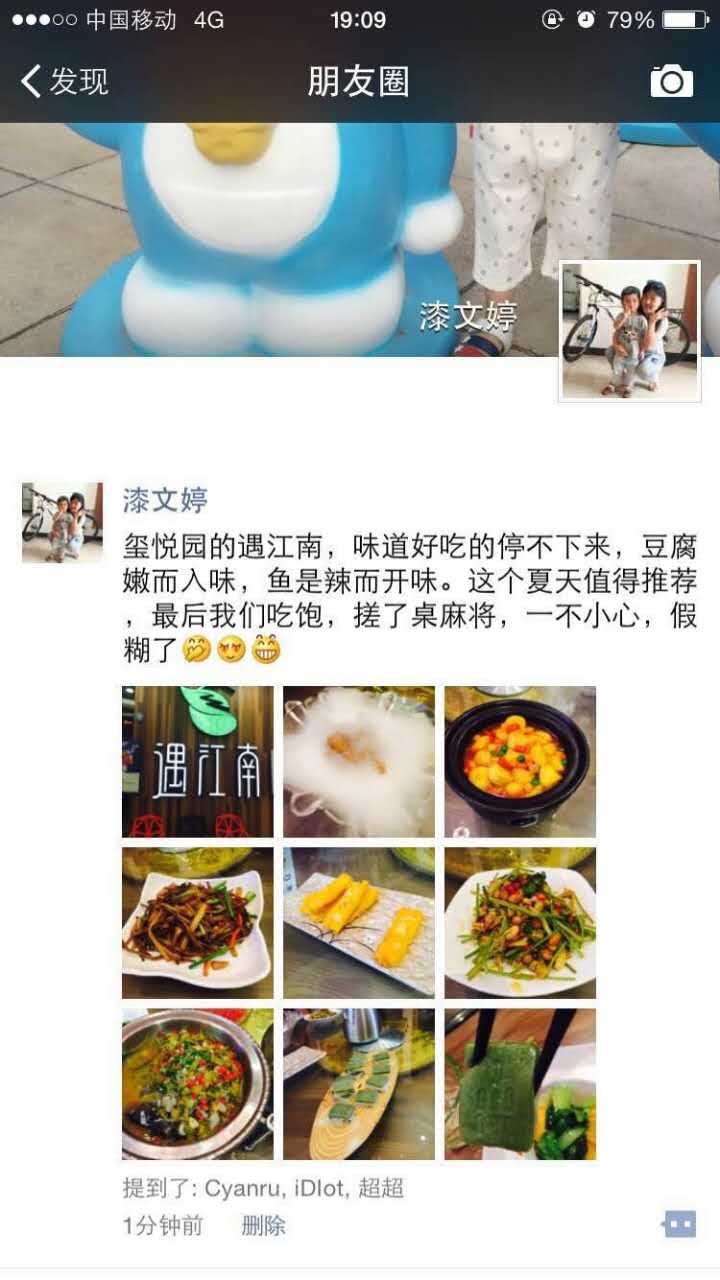Viewport: 720px width, 1280px height.
Task: Open the black clay pot tofu photo
Action: click(x=520, y=761)
